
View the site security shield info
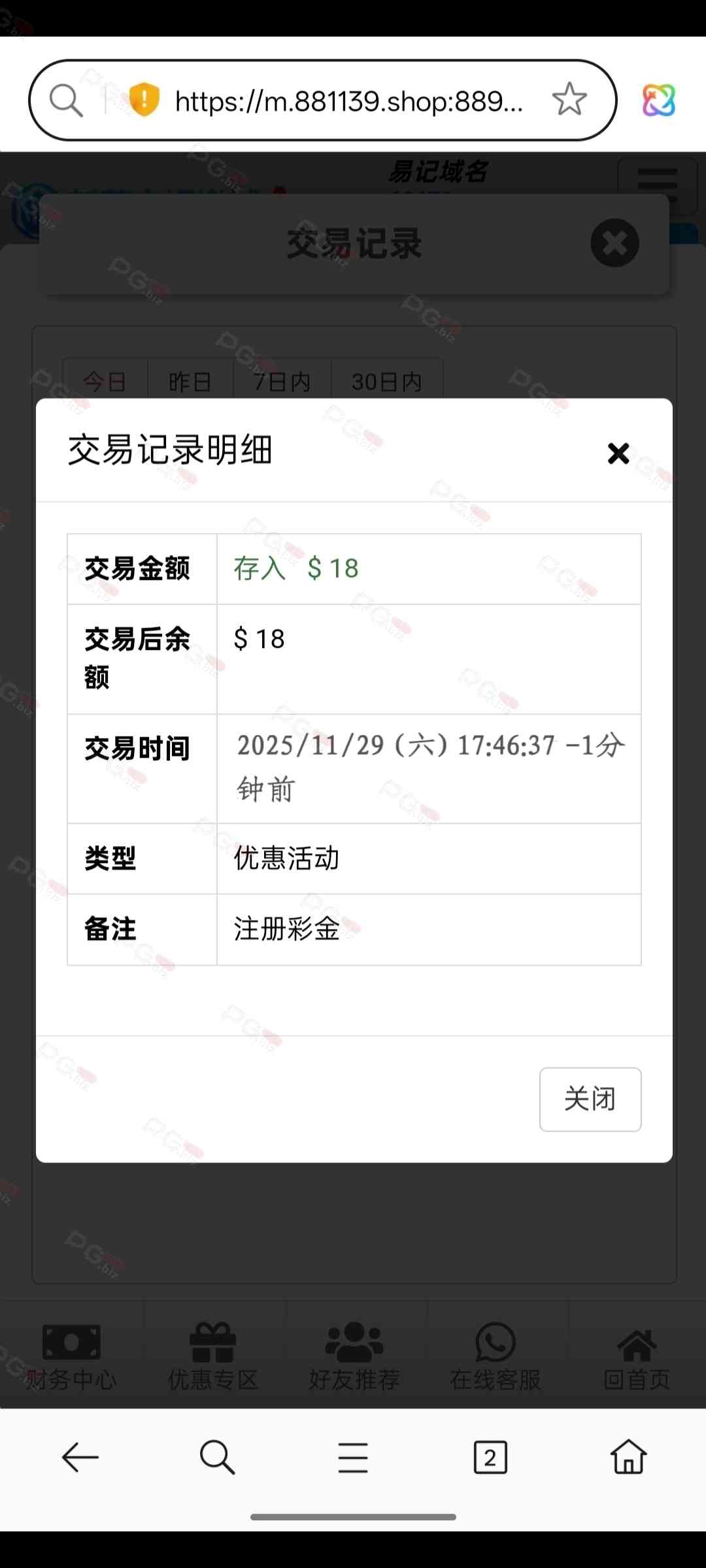coord(144,100)
